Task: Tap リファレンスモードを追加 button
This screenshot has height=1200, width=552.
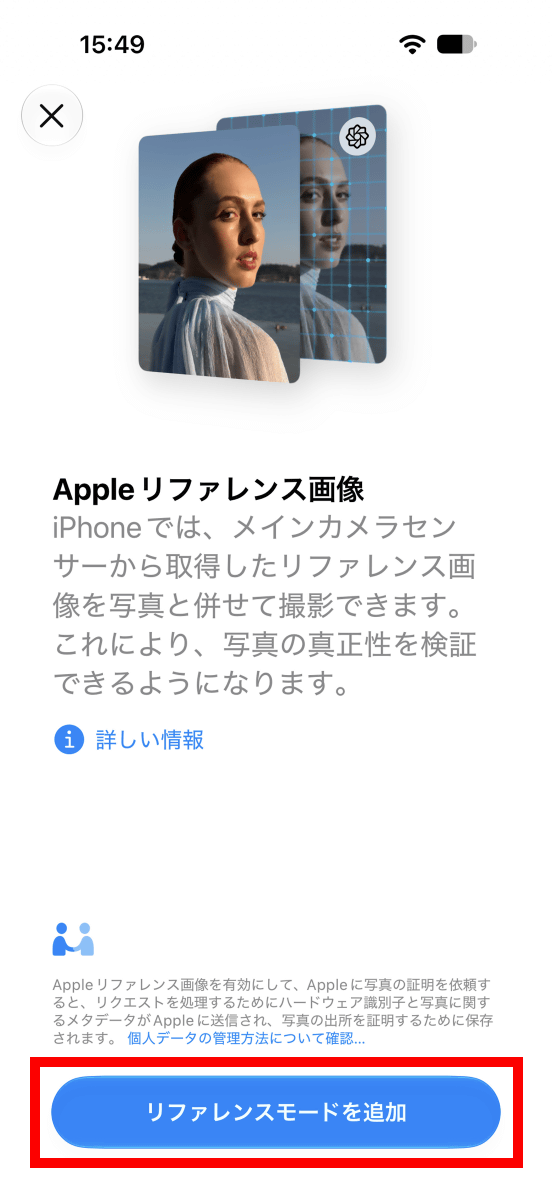Action: click(276, 1112)
